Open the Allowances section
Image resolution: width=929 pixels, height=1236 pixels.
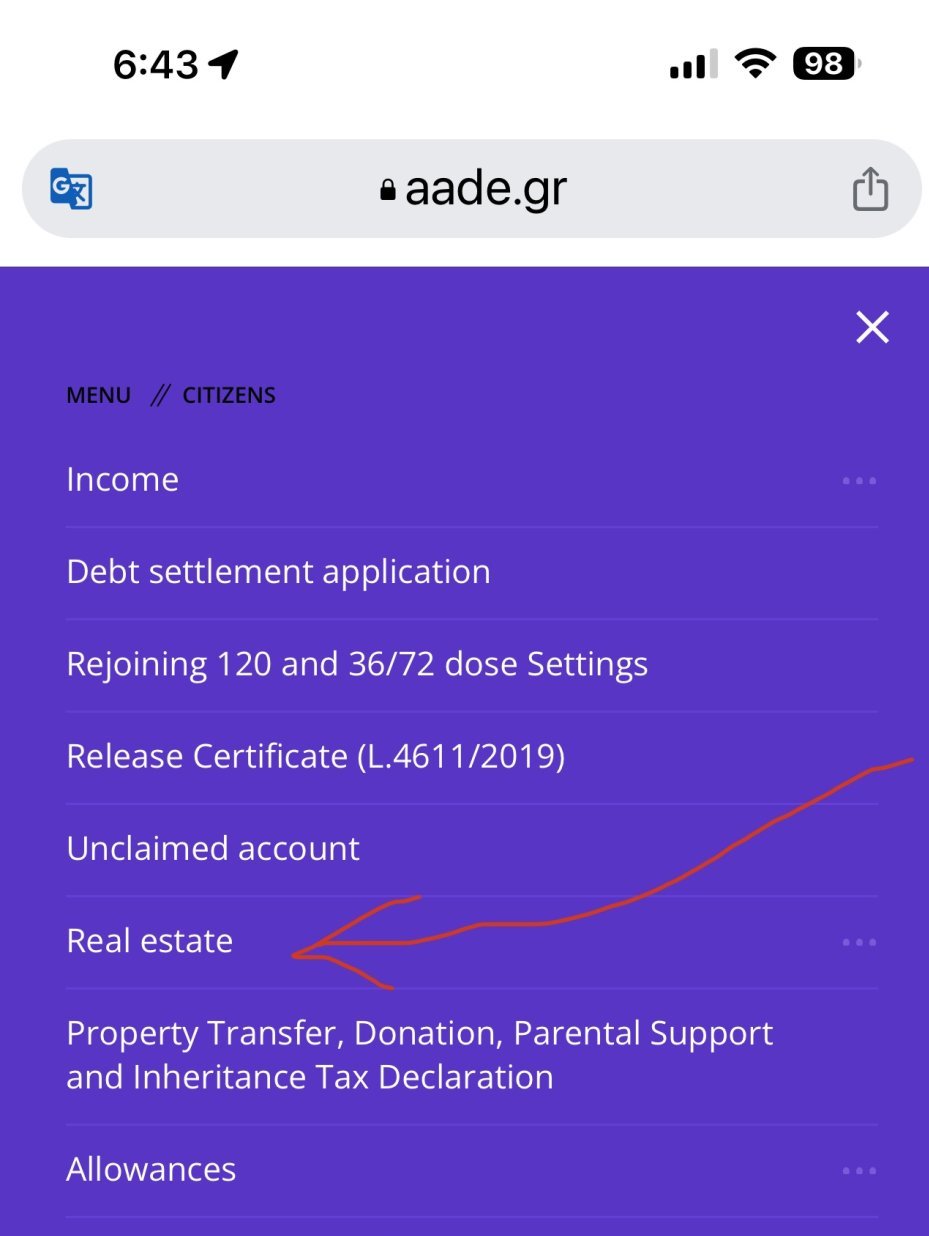tap(151, 1169)
